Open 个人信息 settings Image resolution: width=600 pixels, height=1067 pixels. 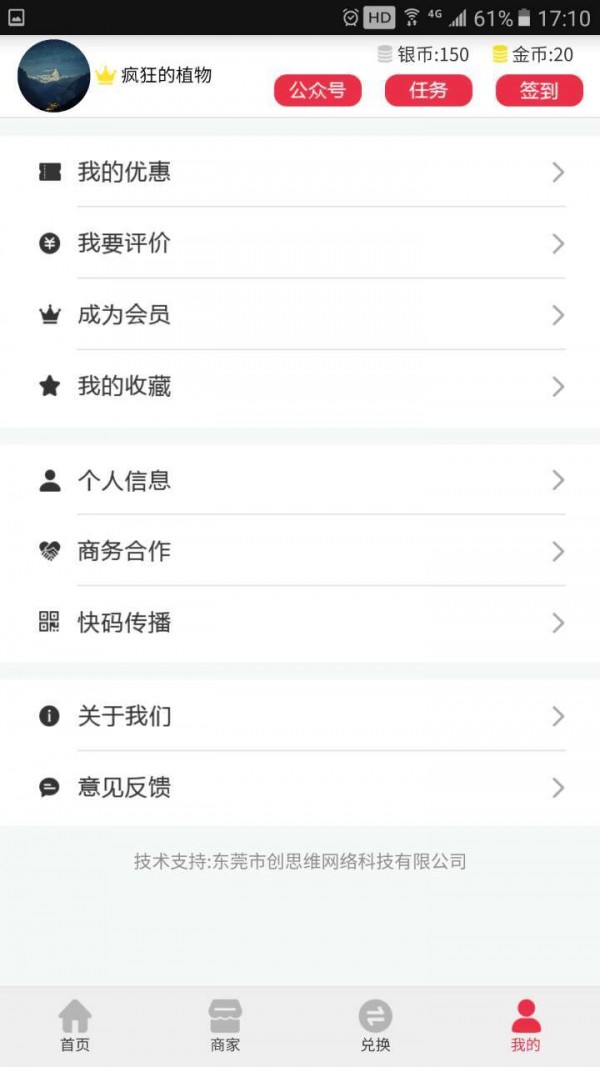[x=300, y=480]
